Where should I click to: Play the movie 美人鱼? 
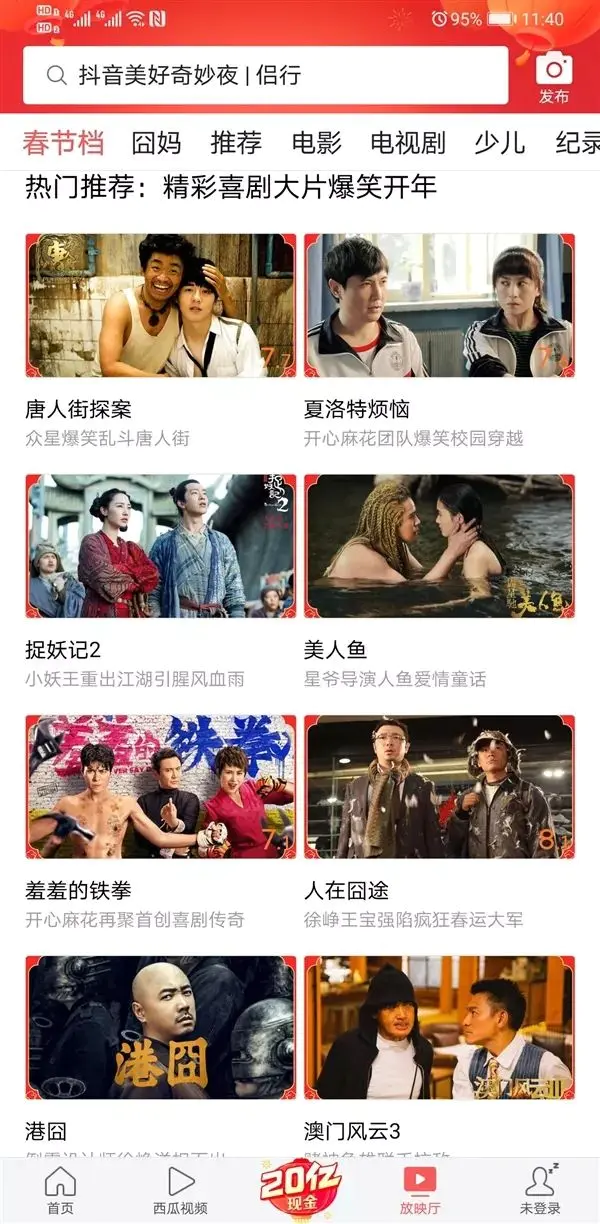440,546
